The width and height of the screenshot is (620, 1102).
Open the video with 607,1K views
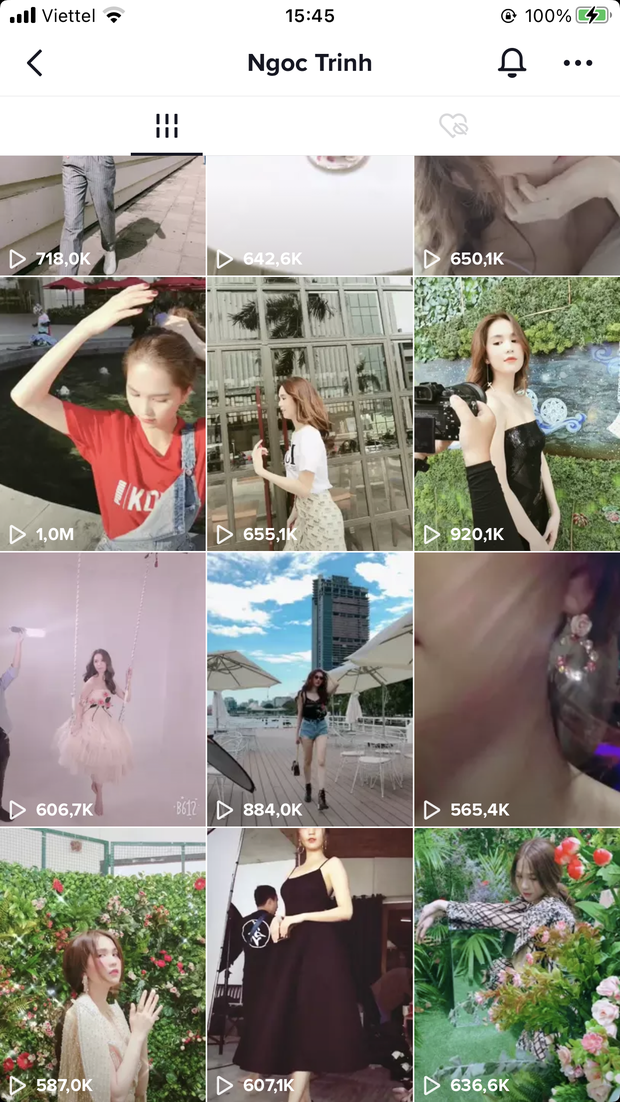[x=309, y=964]
